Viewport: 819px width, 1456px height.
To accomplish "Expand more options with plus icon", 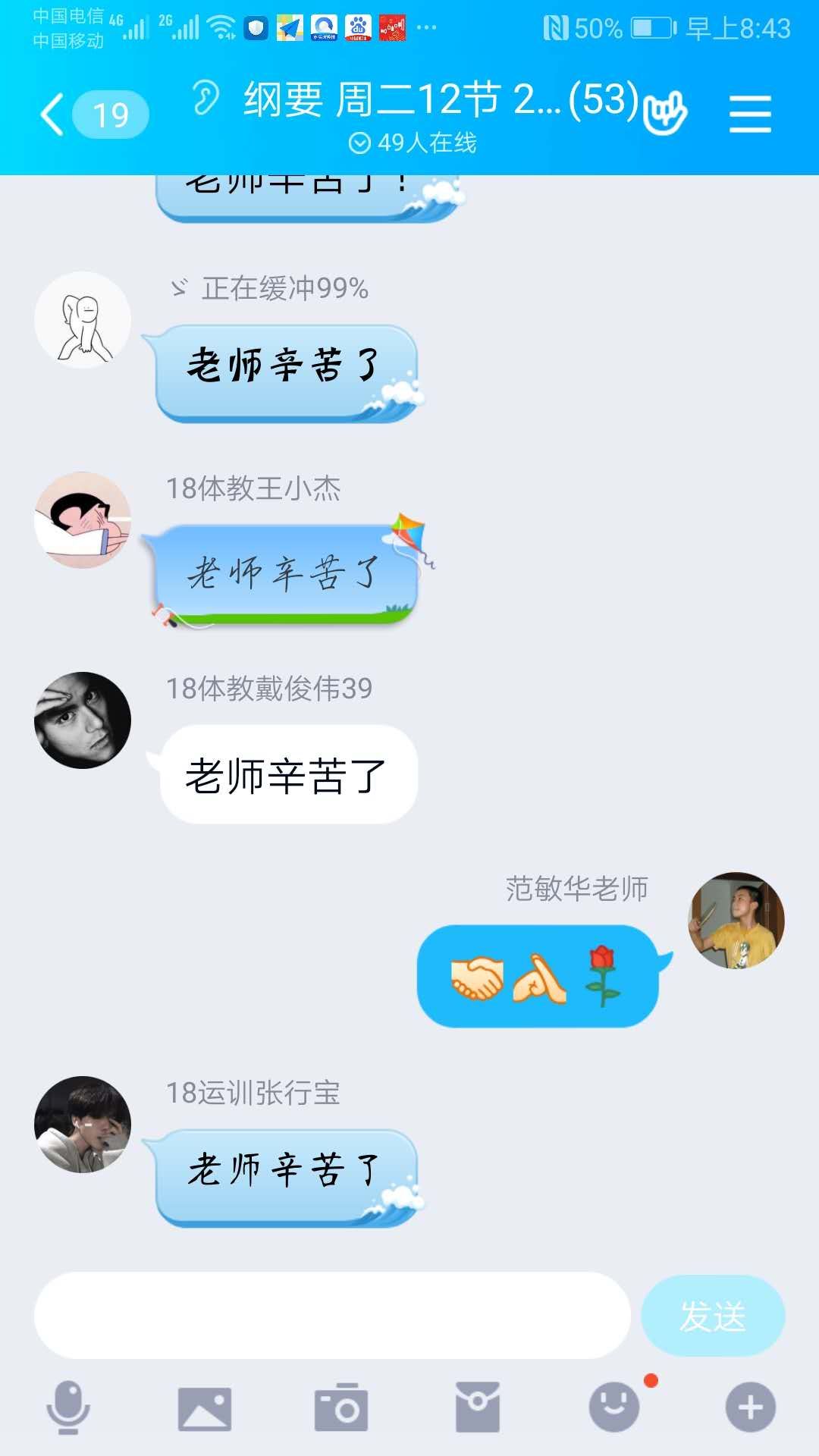I will tap(750, 1408).
